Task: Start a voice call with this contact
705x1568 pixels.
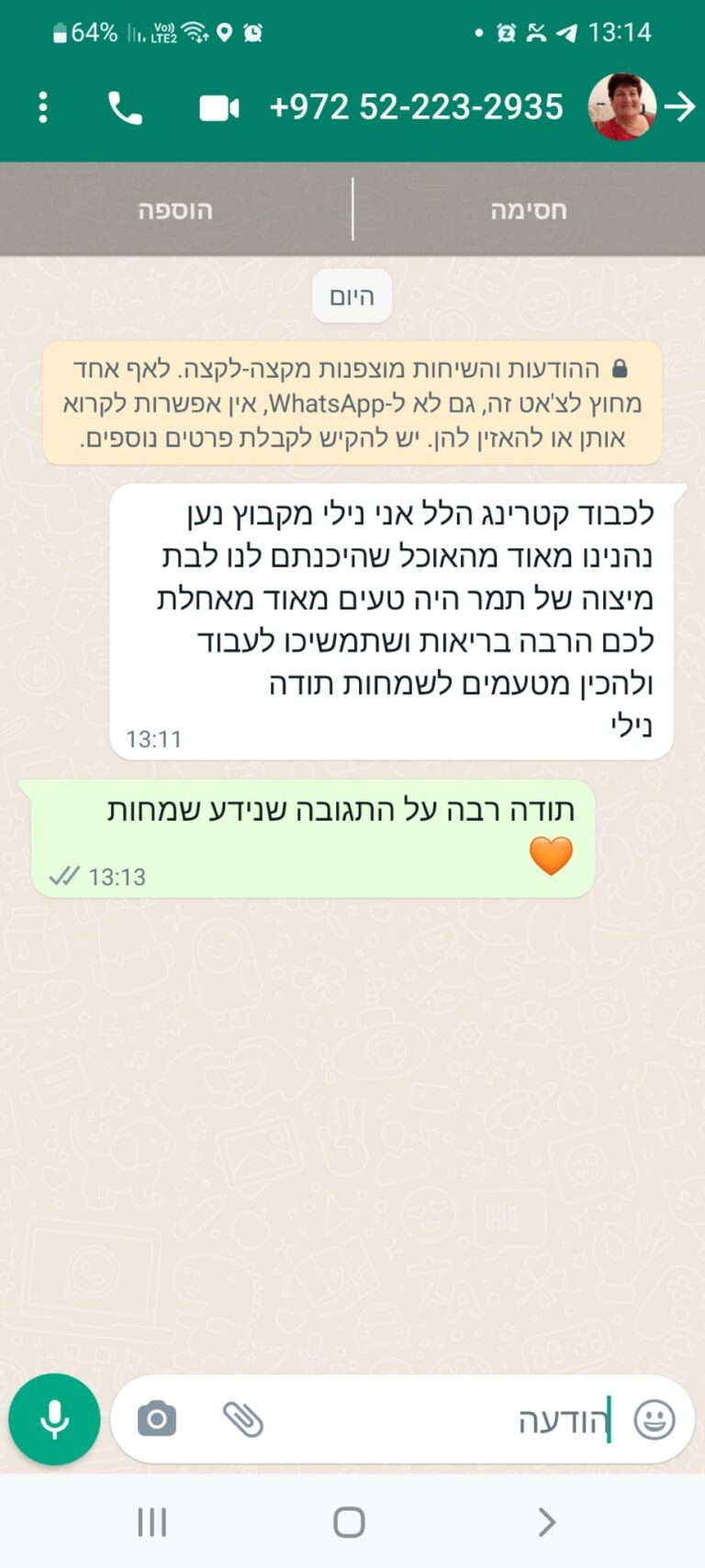Action: coord(125,108)
